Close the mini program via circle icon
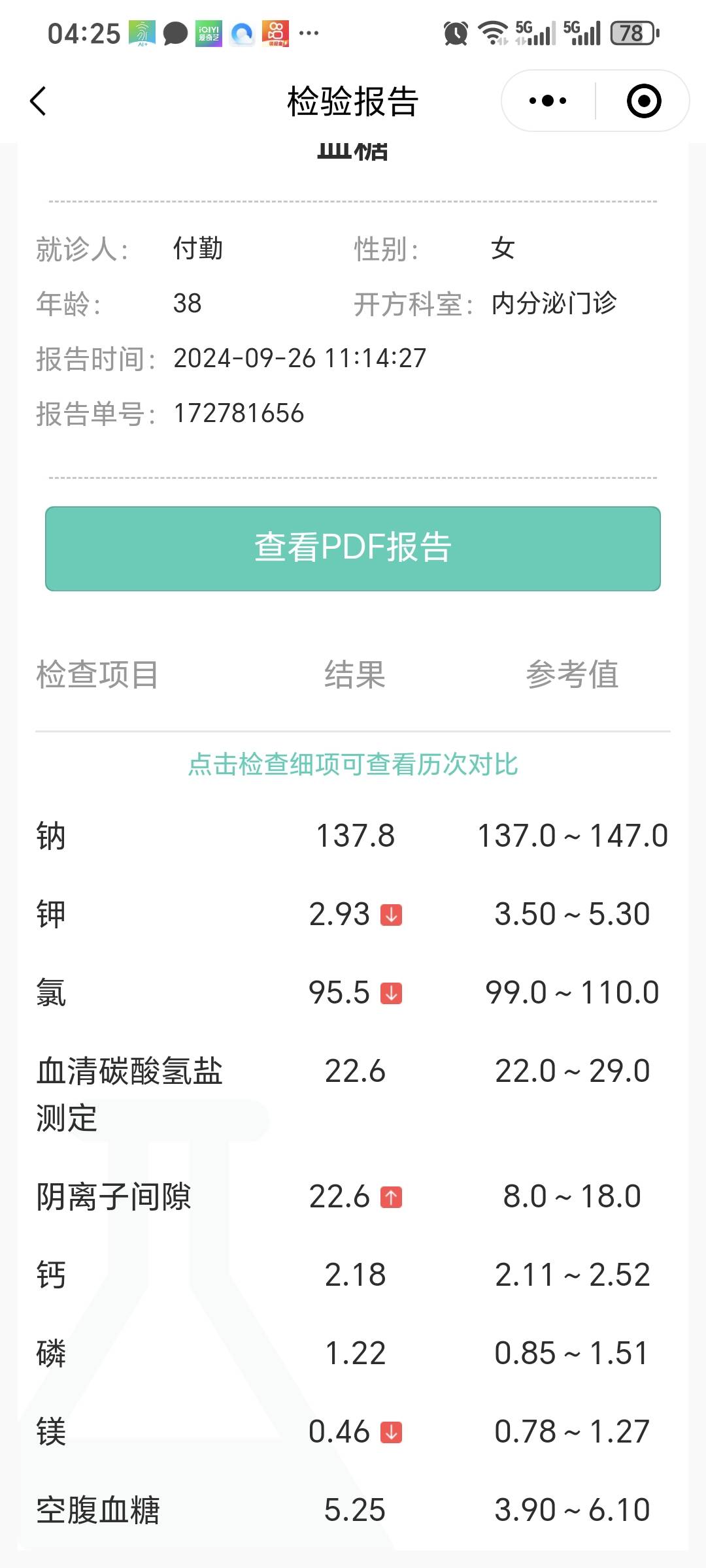This screenshot has height=1568, width=706. point(644,101)
